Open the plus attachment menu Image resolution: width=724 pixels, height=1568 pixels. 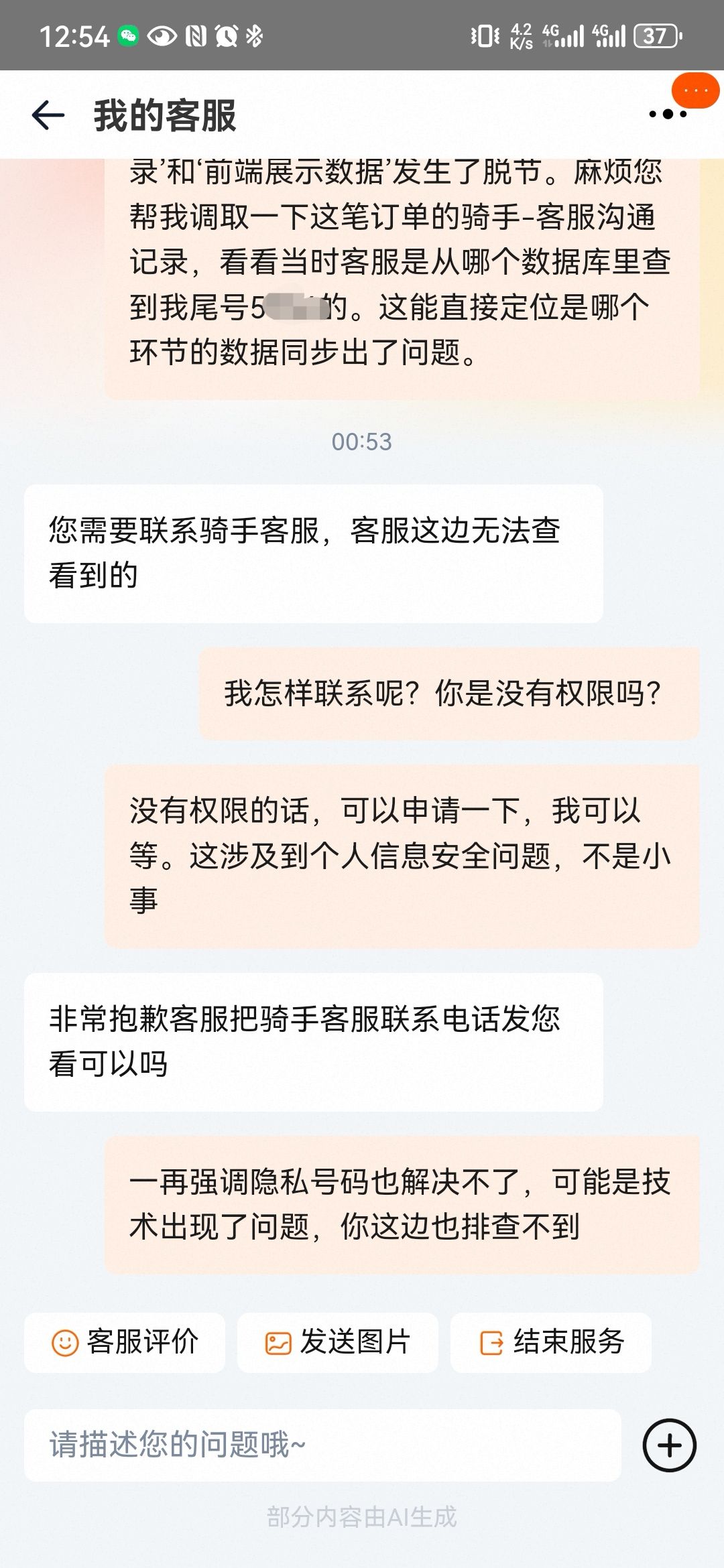669,1445
